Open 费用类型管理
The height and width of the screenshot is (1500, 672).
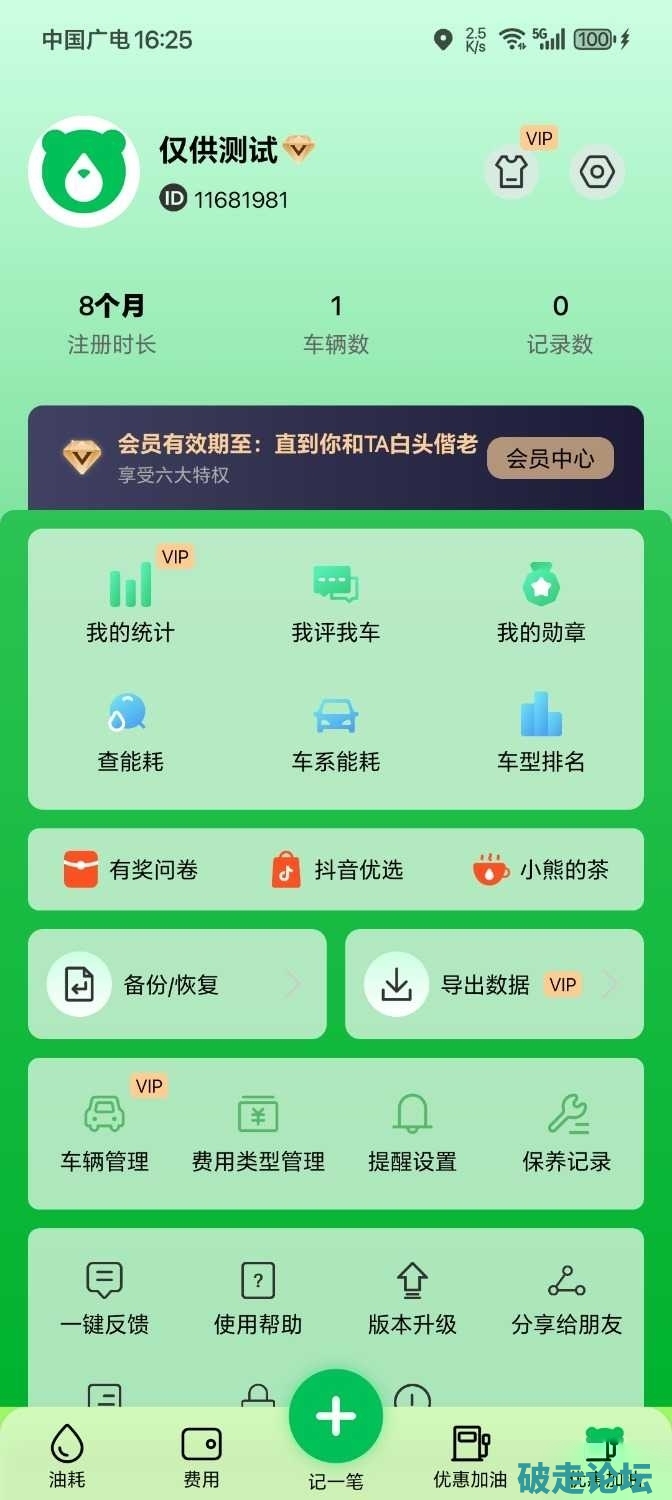[258, 1132]
